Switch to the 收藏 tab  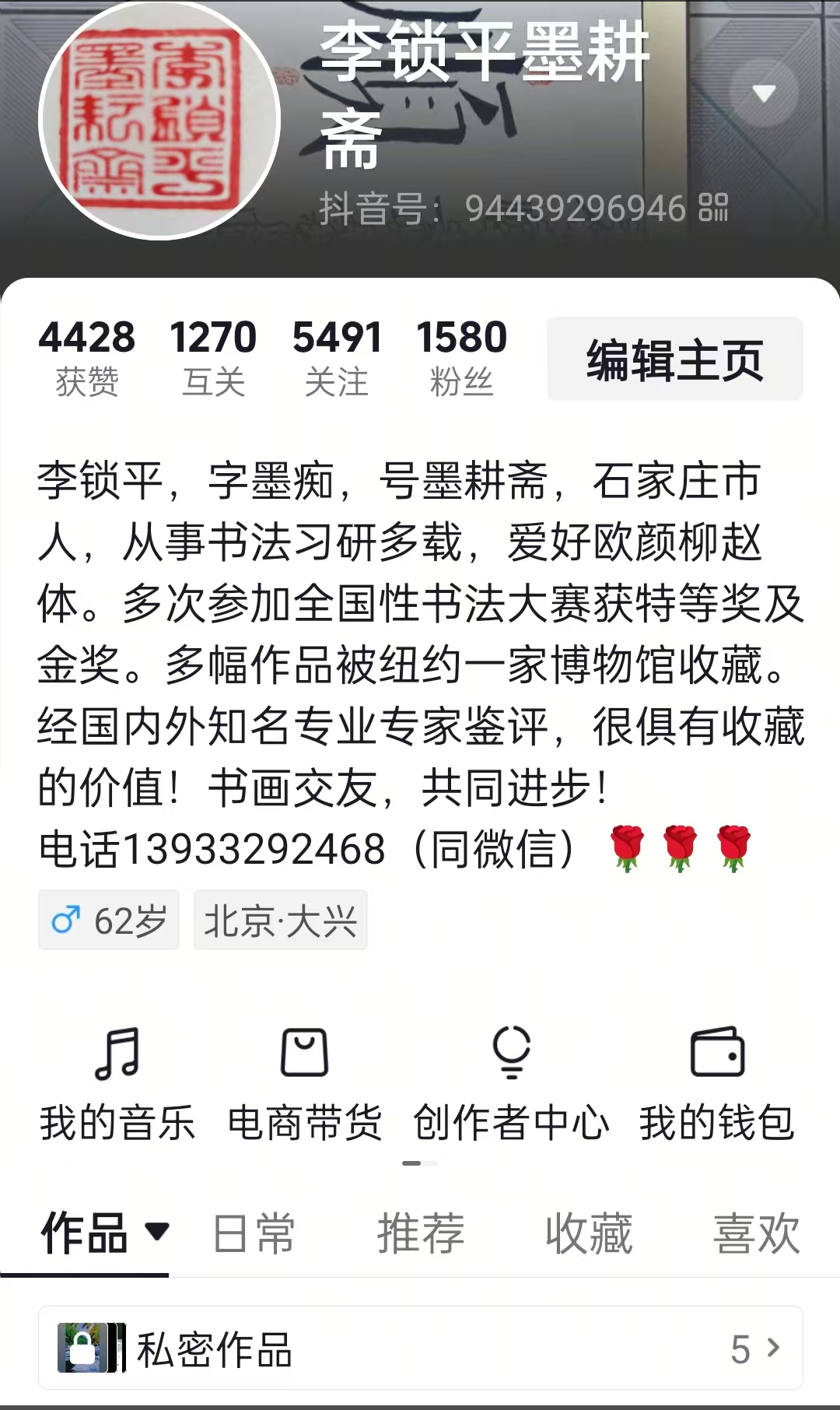pos(589,1233)
